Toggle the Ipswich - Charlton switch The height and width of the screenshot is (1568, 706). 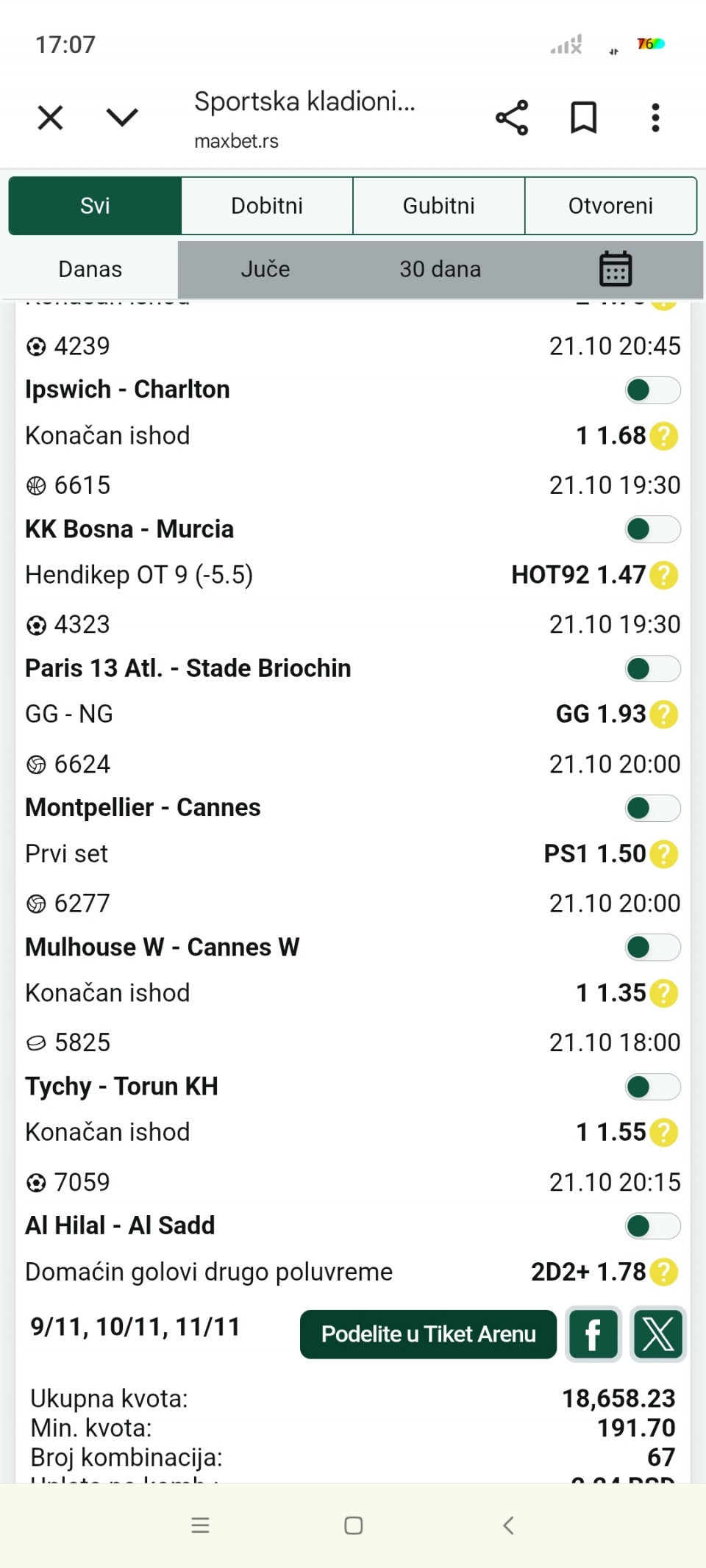point(652,390)
